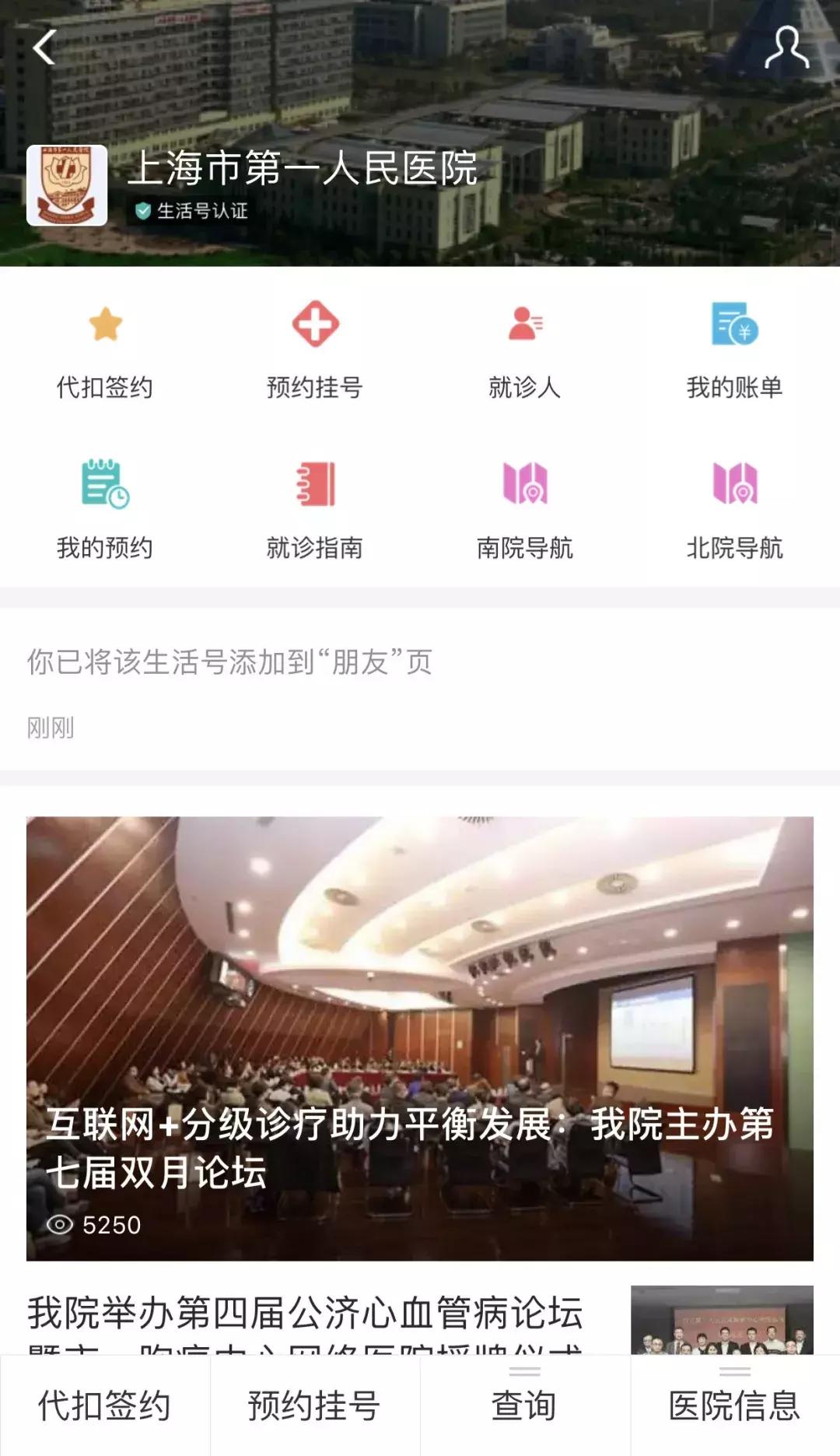
Task: Open the user profile icon top right
Action: (x=786, y=48)
